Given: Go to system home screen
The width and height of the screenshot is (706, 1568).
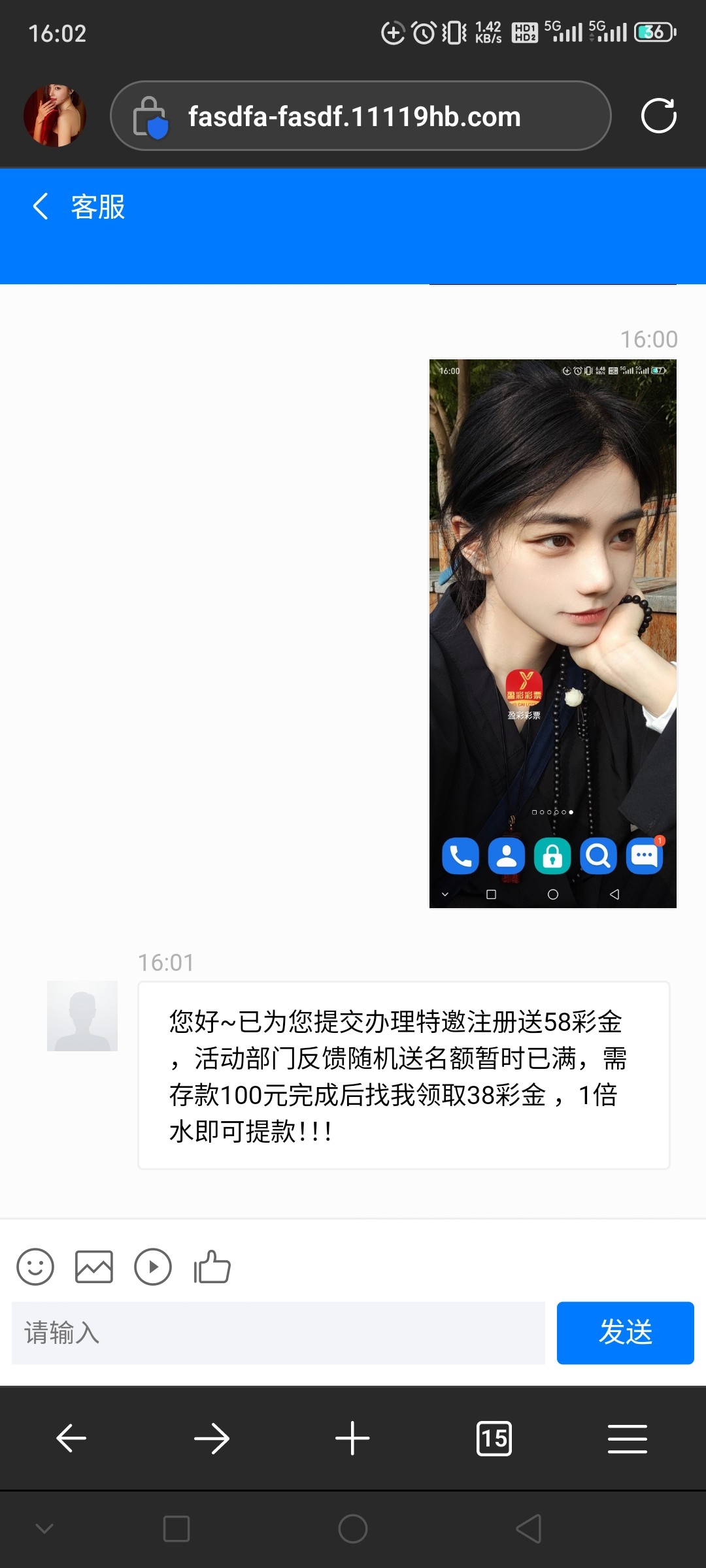Looking at the screenshot, I should pos(353,1529).
